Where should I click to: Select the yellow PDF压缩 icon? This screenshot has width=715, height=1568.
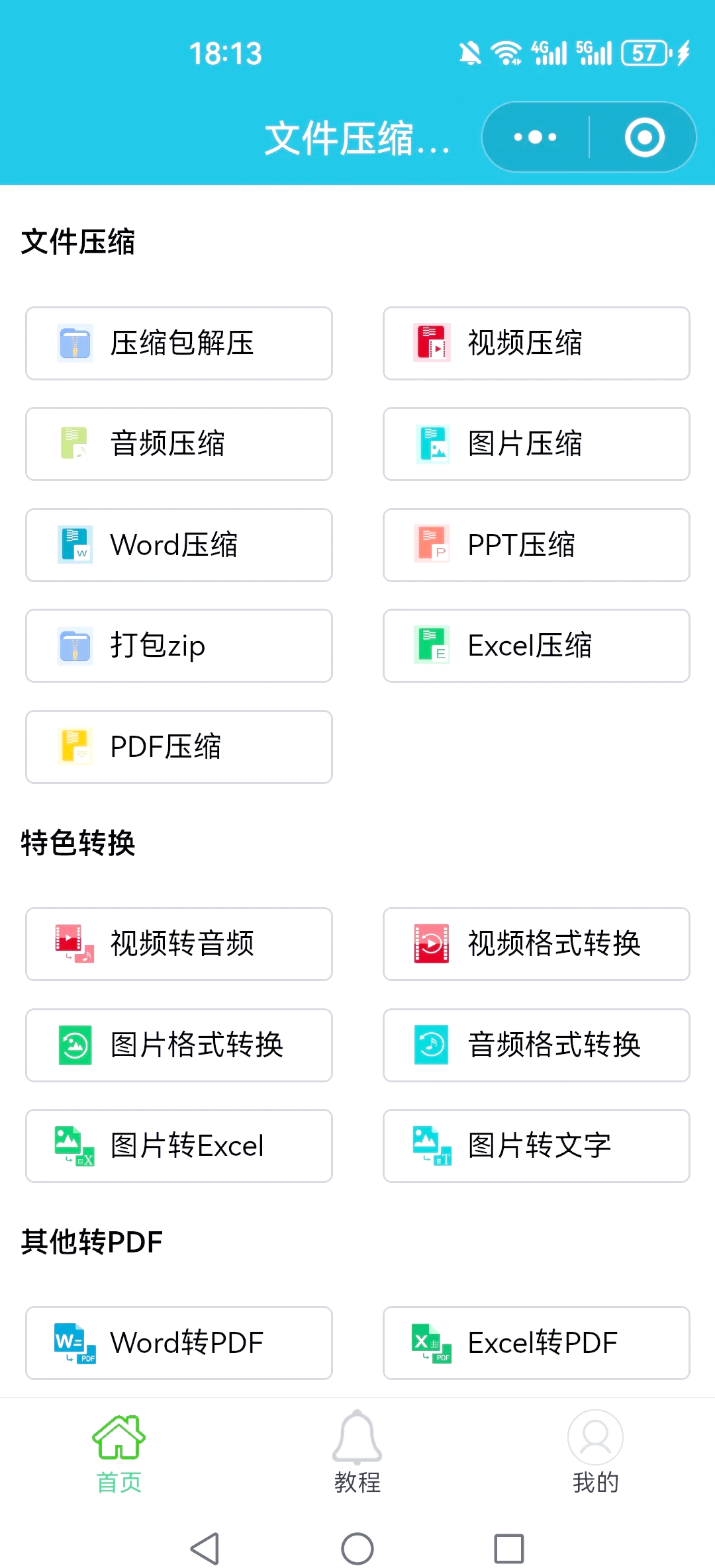tap(74, 746)
